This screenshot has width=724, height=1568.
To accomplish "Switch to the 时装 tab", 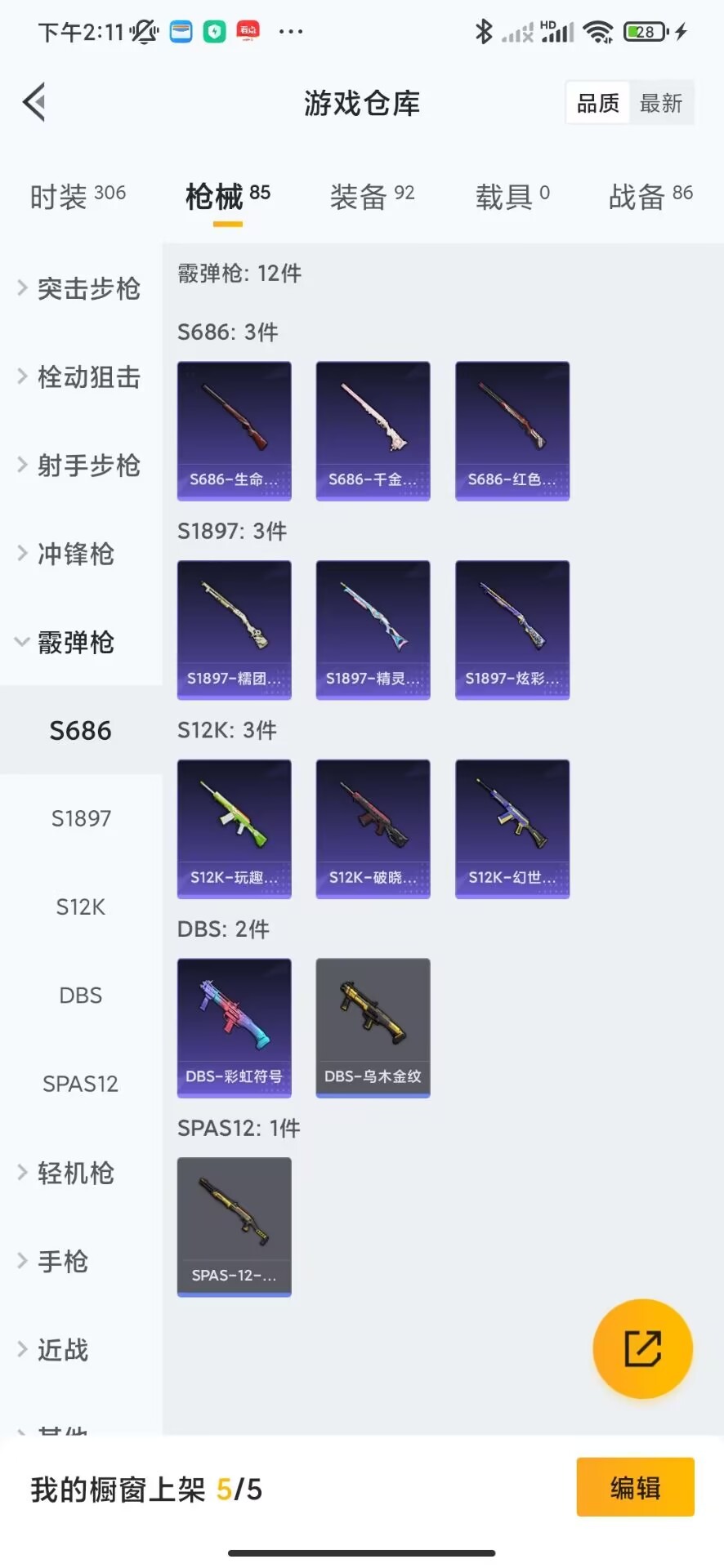I will coord(78,196).
